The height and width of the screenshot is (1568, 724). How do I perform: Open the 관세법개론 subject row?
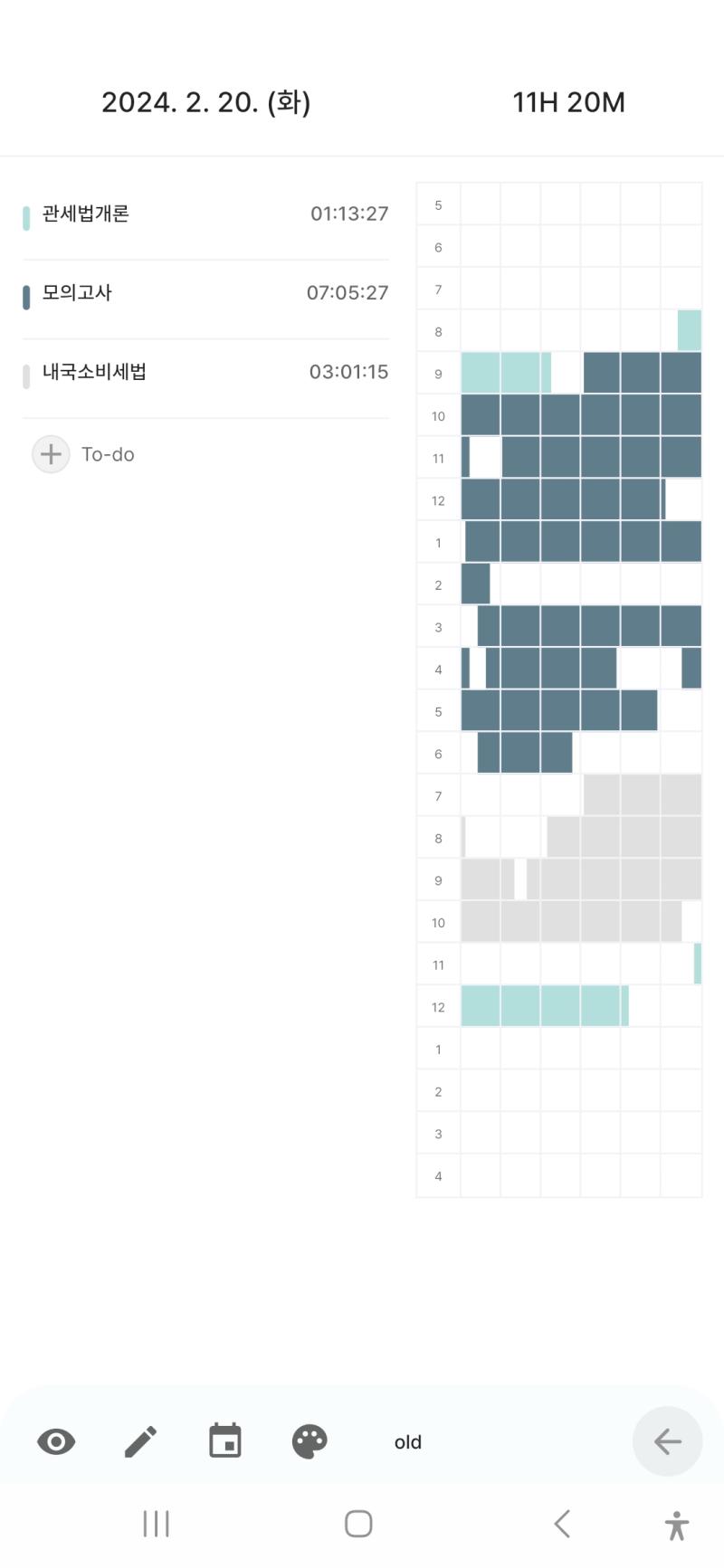pos(205,214)
